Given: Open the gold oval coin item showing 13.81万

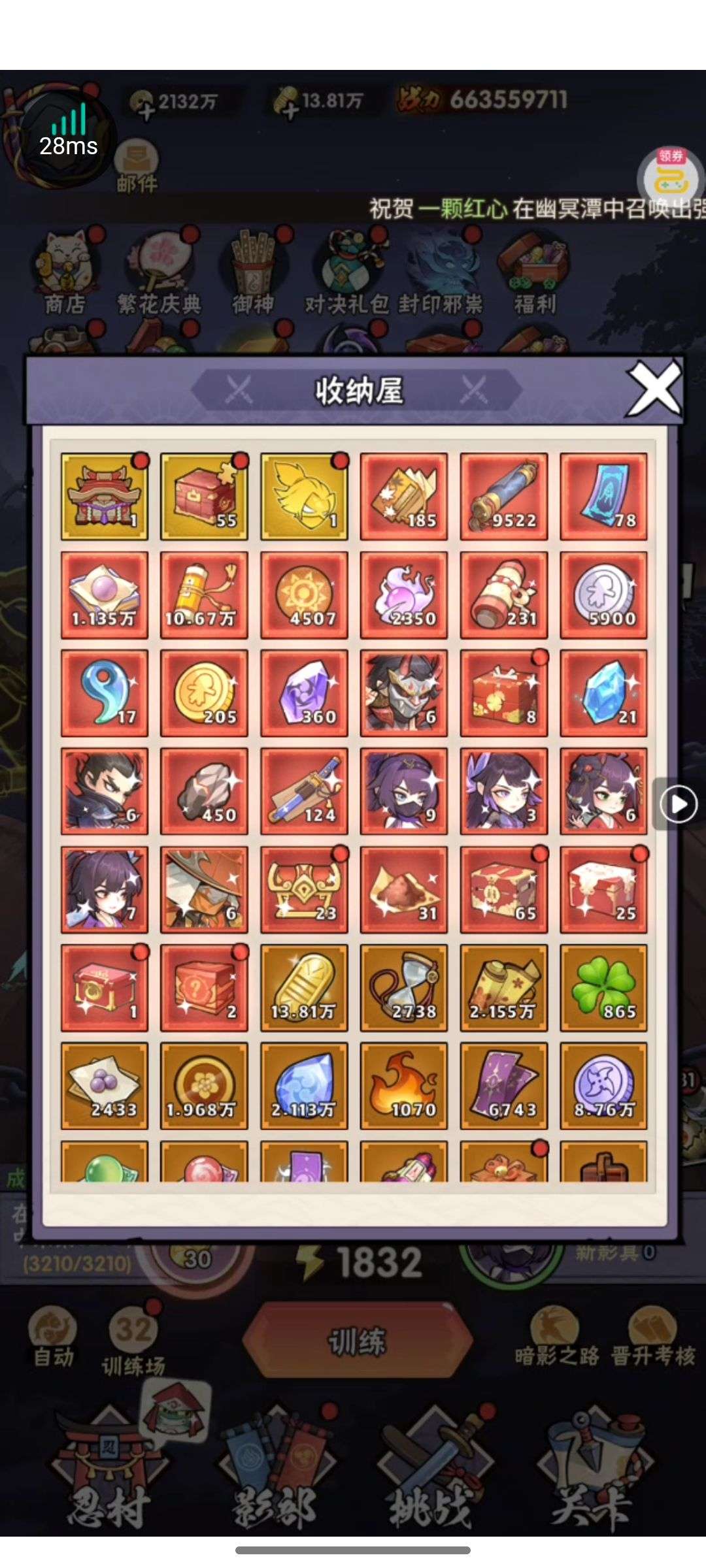Looking at the screenshot, I should tap(304, 988).
